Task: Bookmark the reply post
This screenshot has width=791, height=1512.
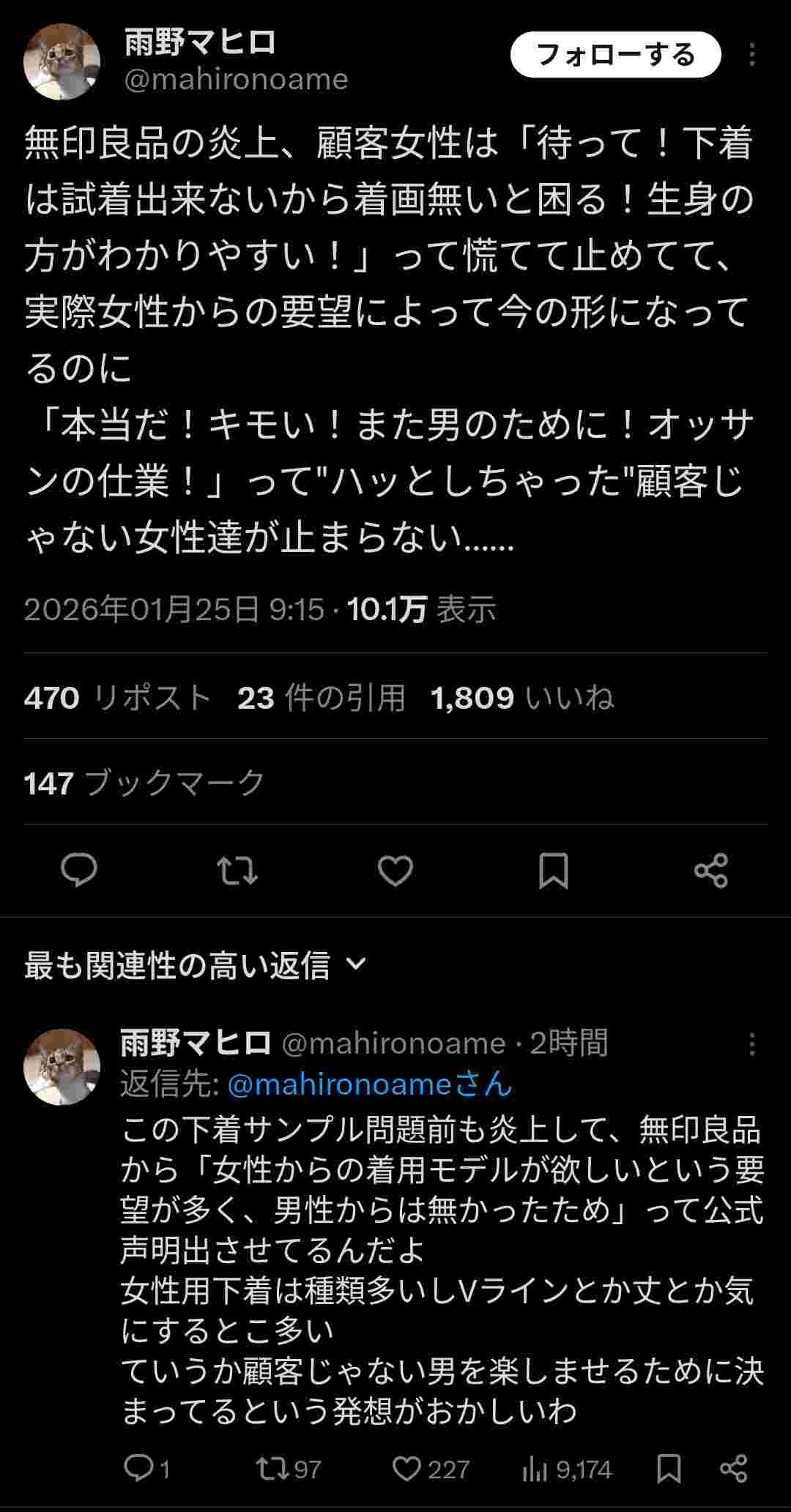Action: (x=669, y=1469)
